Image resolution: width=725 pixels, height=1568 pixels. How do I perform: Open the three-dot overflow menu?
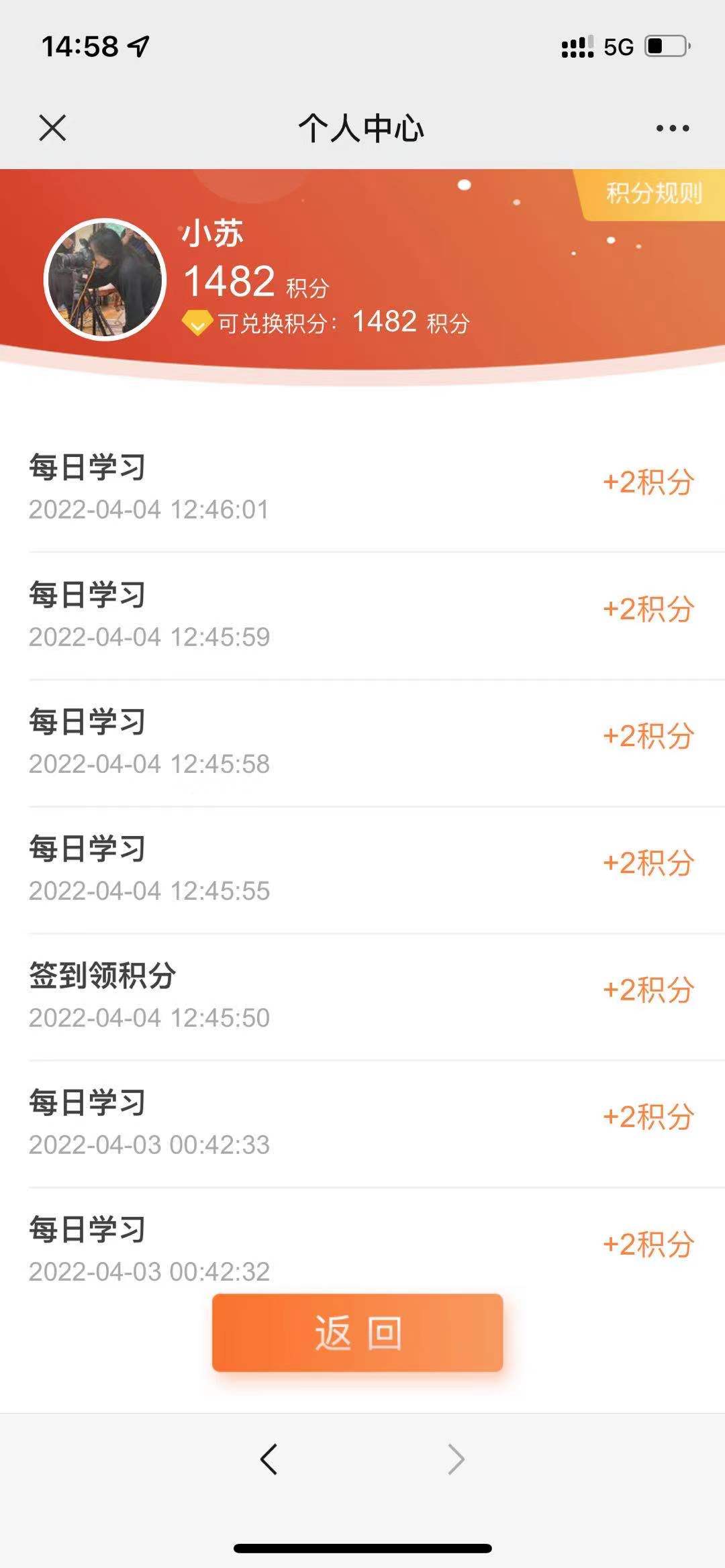[672, 128]
